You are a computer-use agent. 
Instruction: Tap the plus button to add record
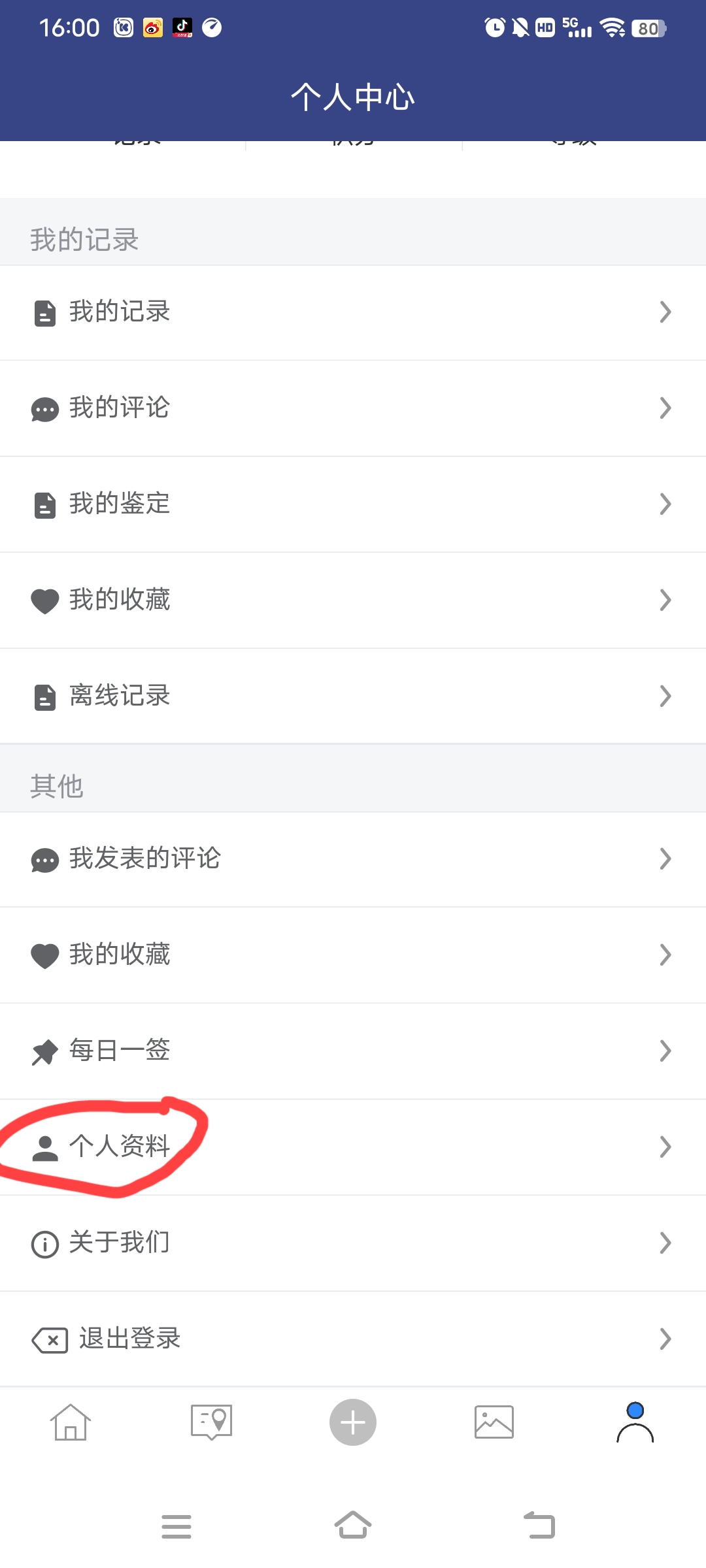click(x=353, y=1422)
